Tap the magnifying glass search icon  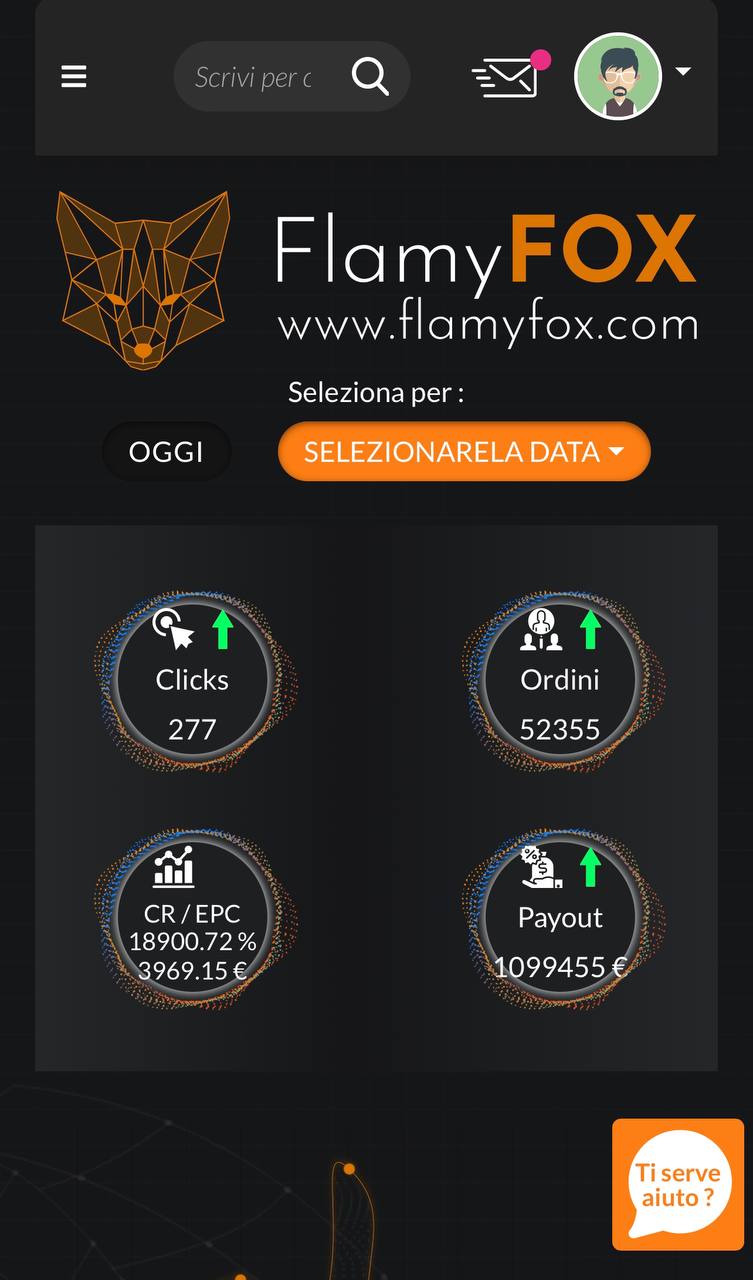pos(370,76)
